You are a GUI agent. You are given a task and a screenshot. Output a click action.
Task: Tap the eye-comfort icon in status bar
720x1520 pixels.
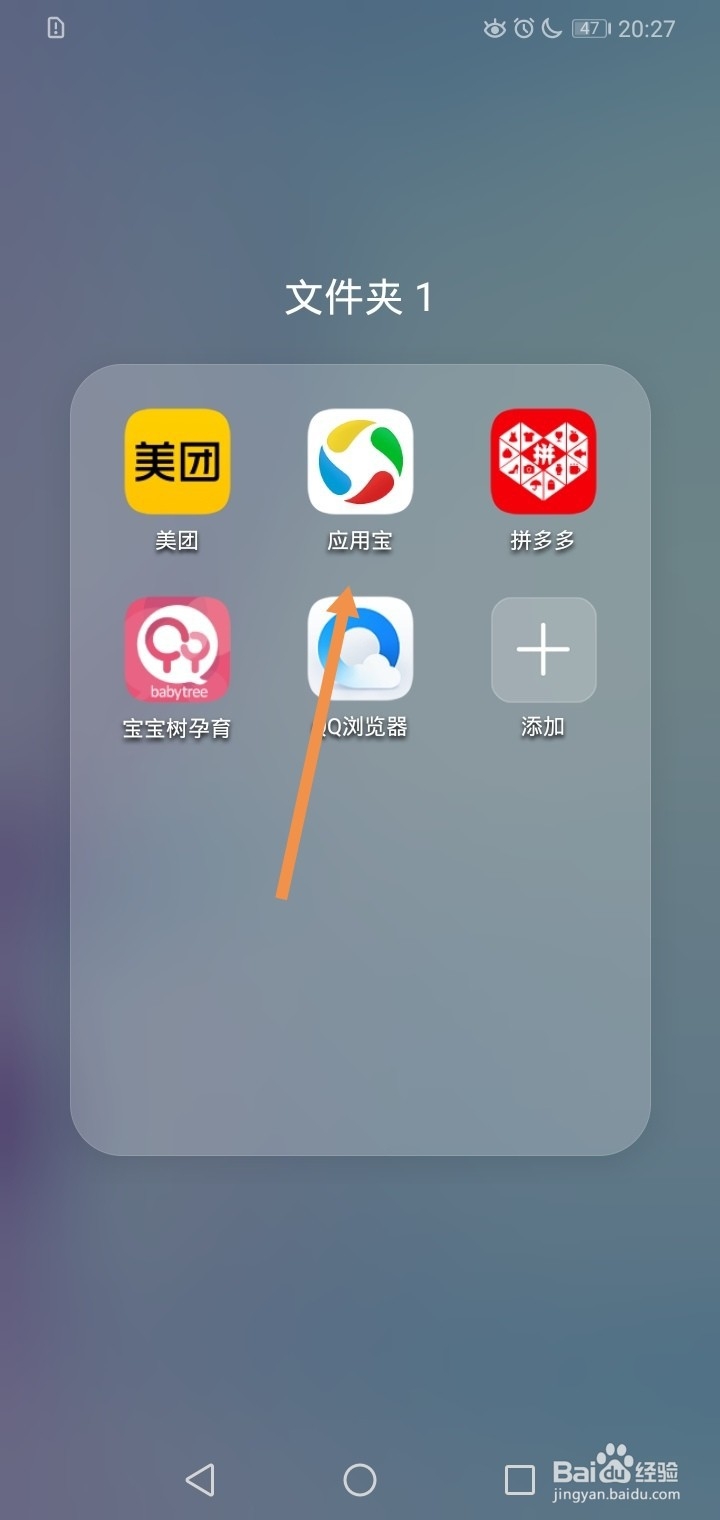click(x=495, y=29)
